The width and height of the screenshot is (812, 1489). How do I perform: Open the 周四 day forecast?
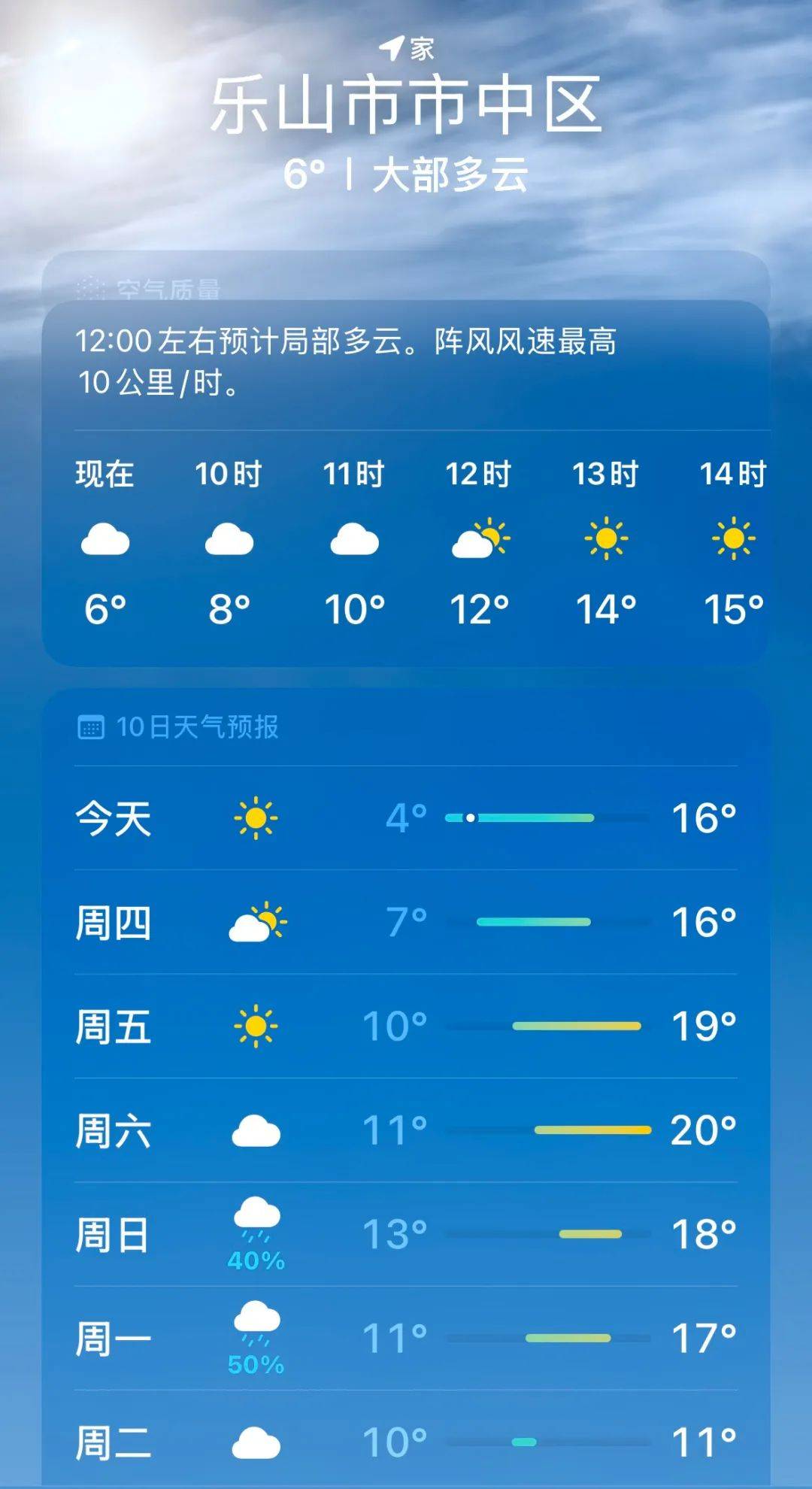coord(406,923)
